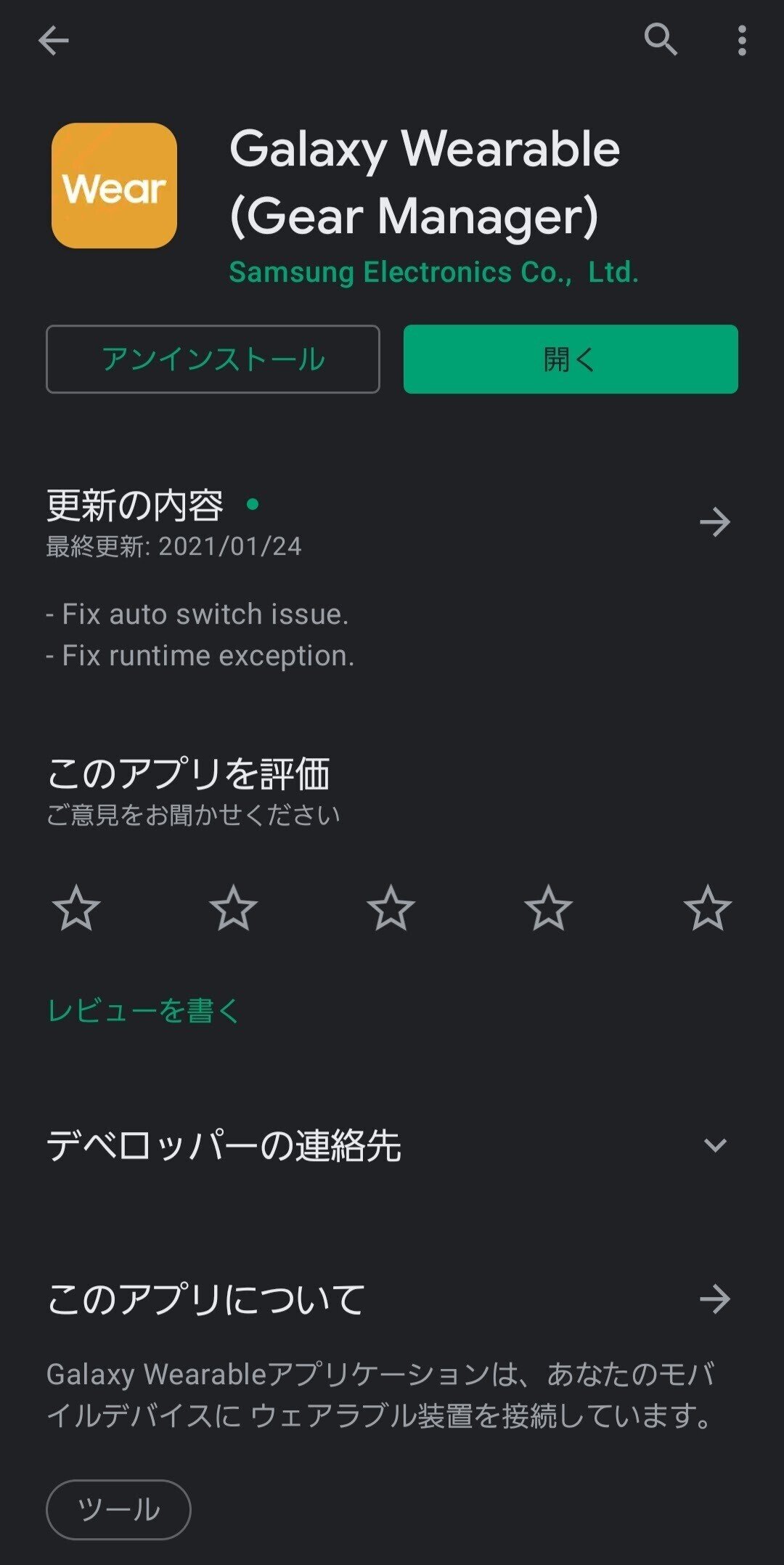Open the Samsung Electronics Co., Ltd. developer page

433,272
